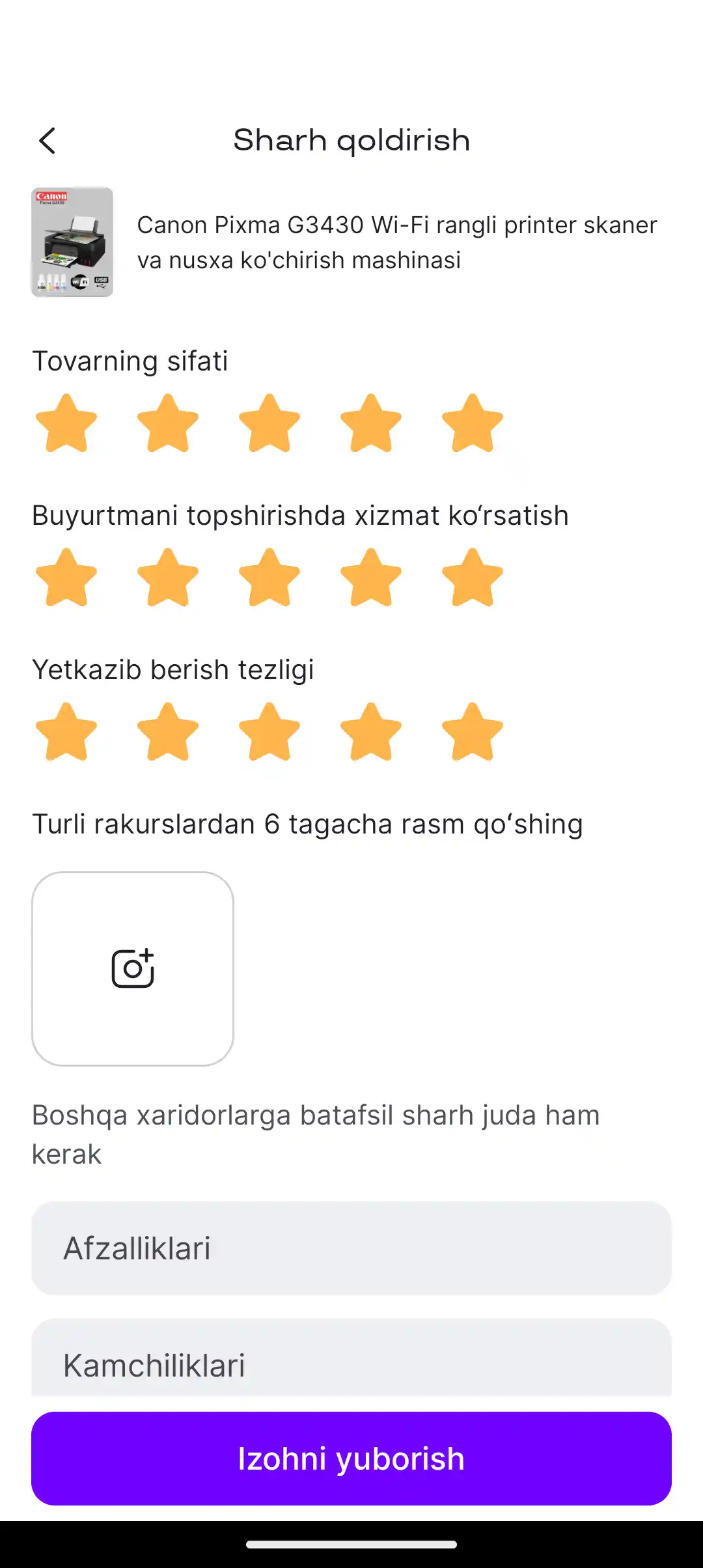Viewport: 703px width, 1568px height.
Task: Focus the Kamchiliklari text field
Action: coord(351,1358)
